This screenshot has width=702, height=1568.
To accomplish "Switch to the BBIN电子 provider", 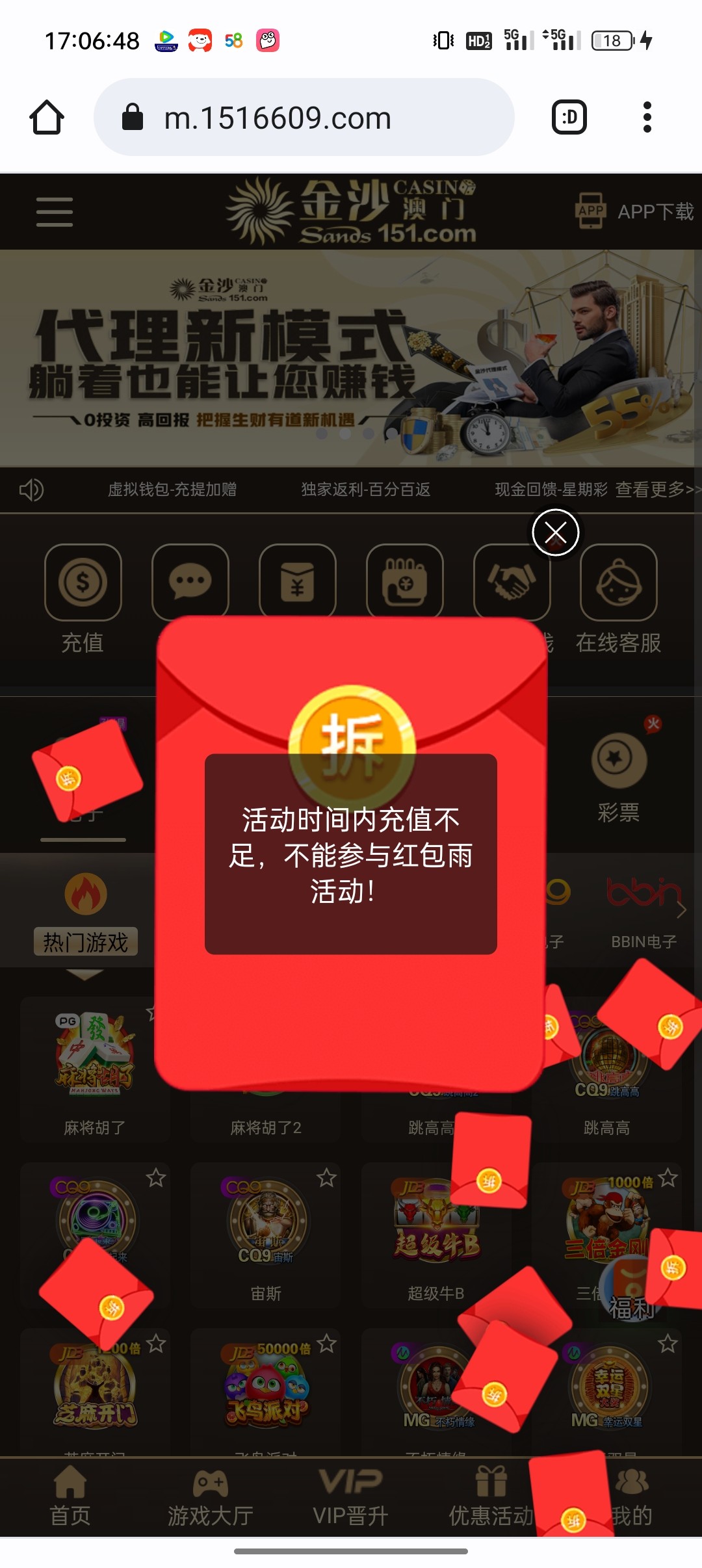I will [643, 910].
